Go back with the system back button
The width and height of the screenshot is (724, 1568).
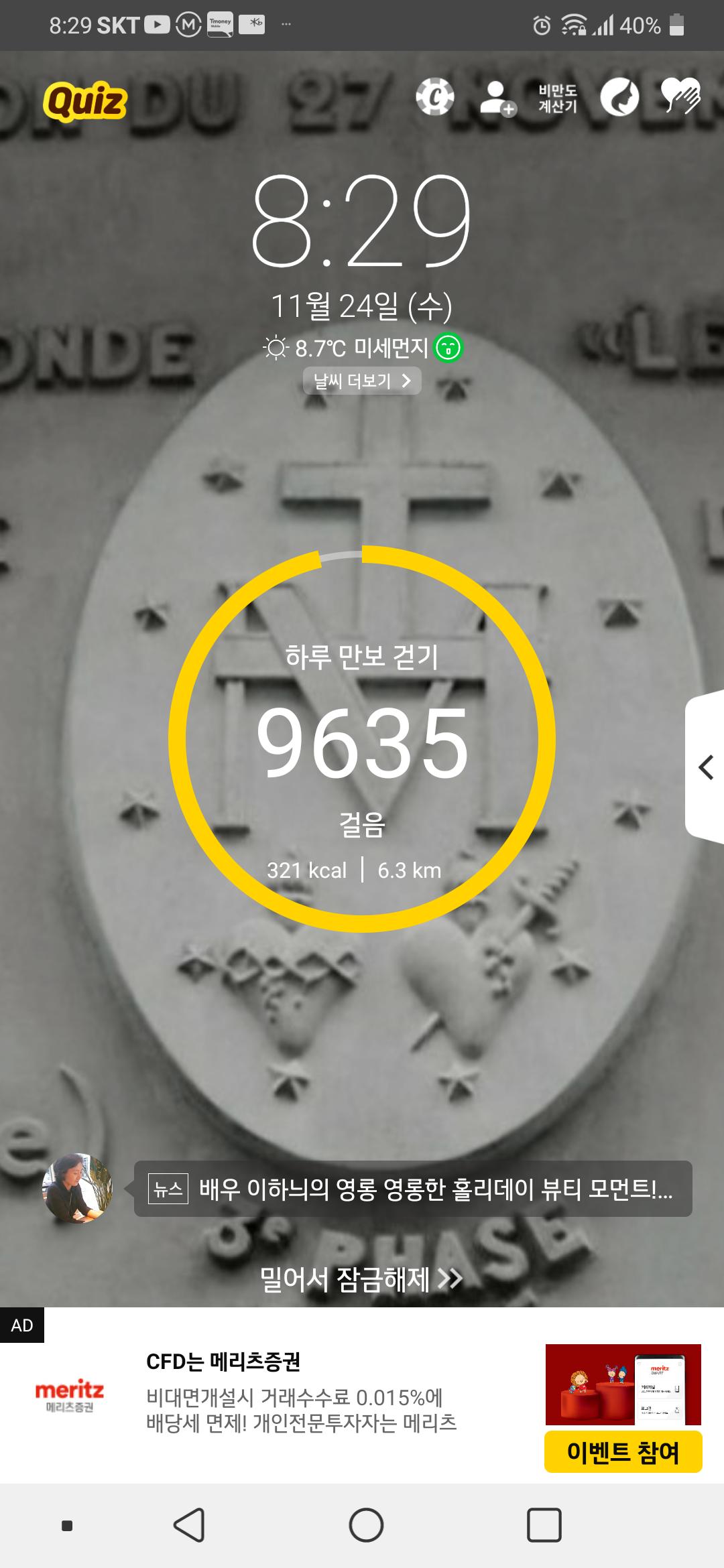pos(189,1526)
